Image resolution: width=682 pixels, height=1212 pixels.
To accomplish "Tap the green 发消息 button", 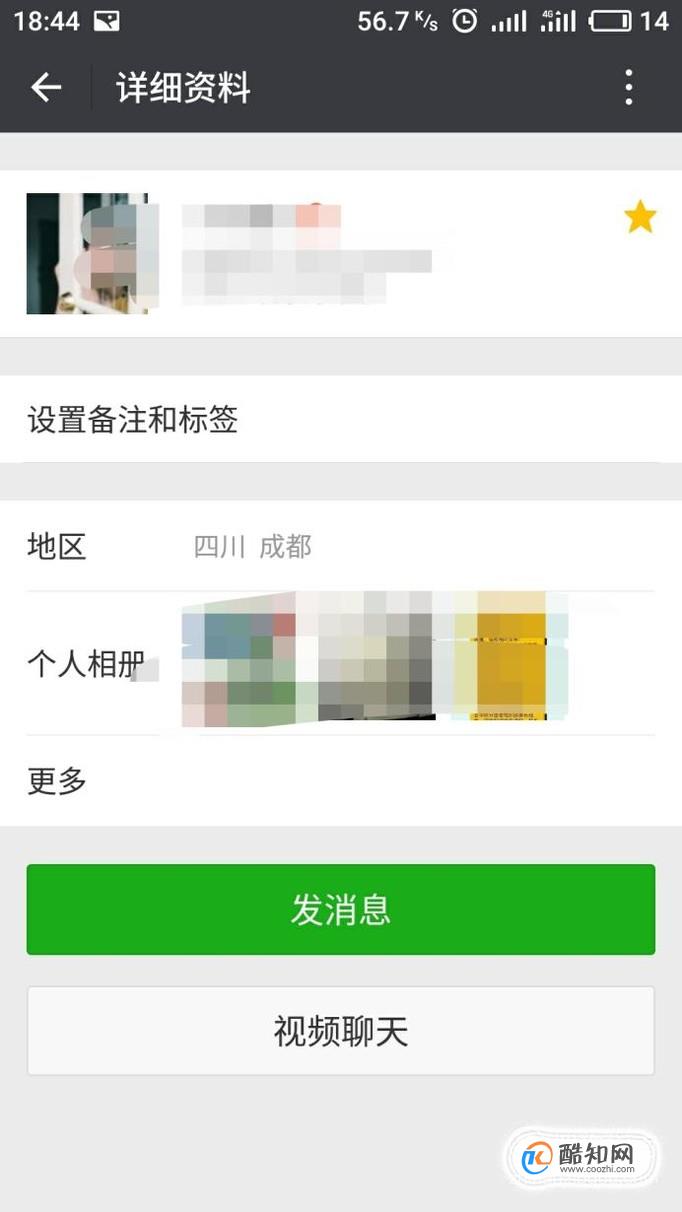I will point(341,910).
